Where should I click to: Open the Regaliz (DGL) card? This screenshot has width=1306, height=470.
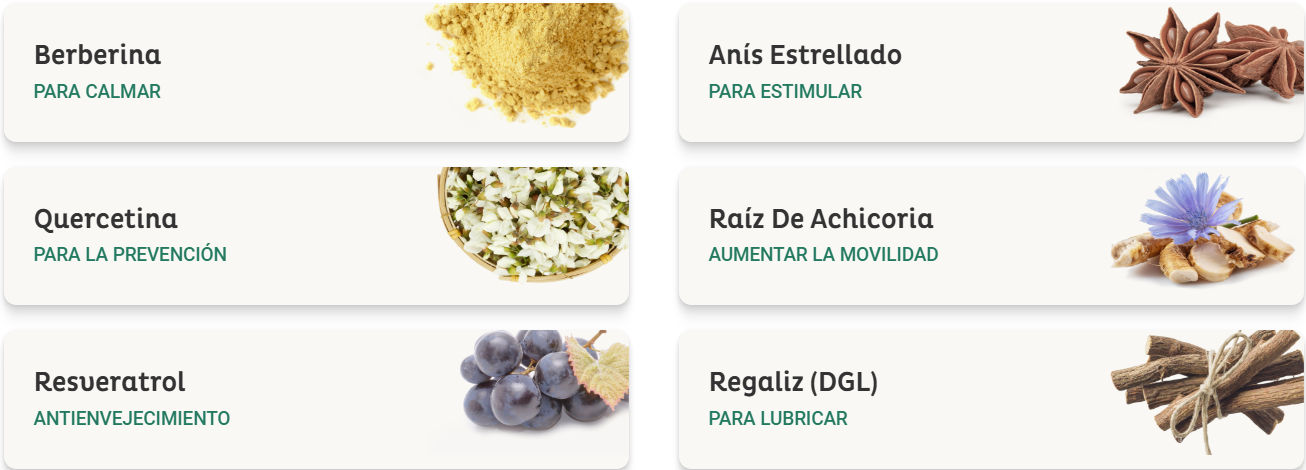pyautogui.click(x=991, y=399)
